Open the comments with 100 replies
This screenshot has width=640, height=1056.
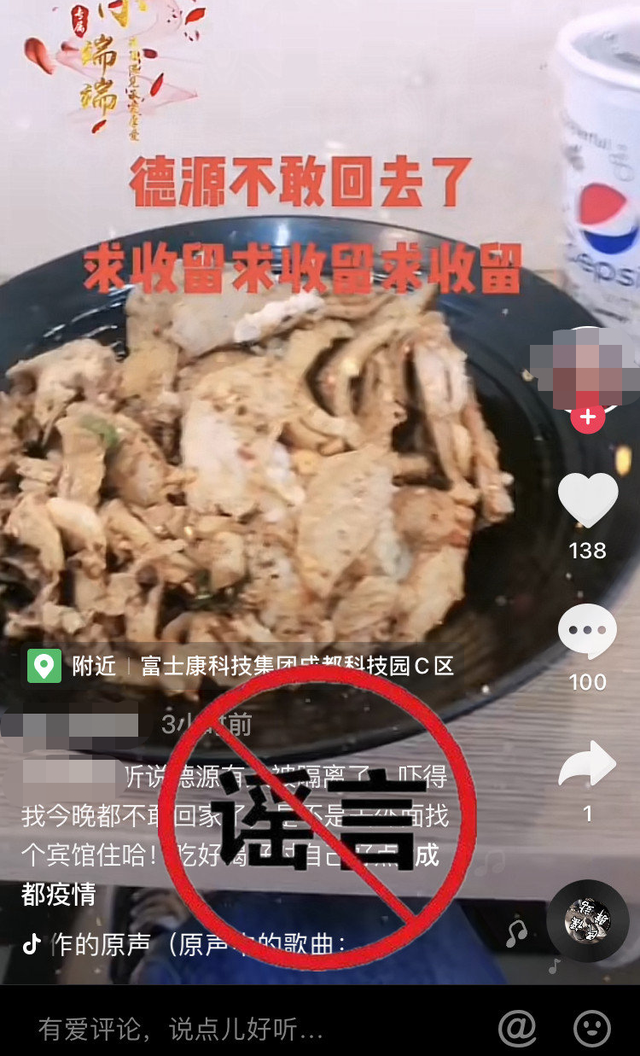(x=587, y=632)
